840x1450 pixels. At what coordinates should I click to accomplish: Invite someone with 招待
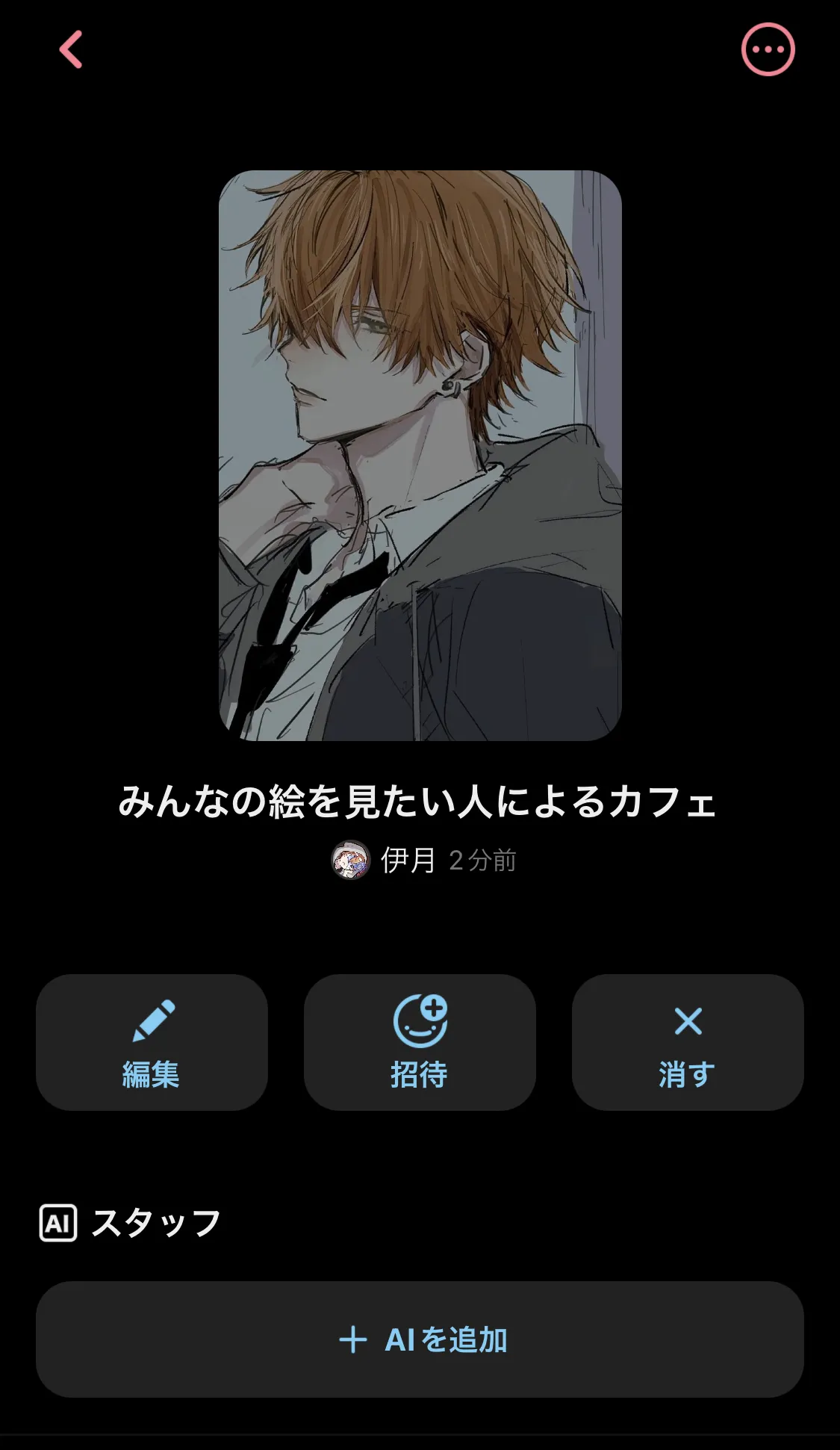click(x=420, y=1042)
